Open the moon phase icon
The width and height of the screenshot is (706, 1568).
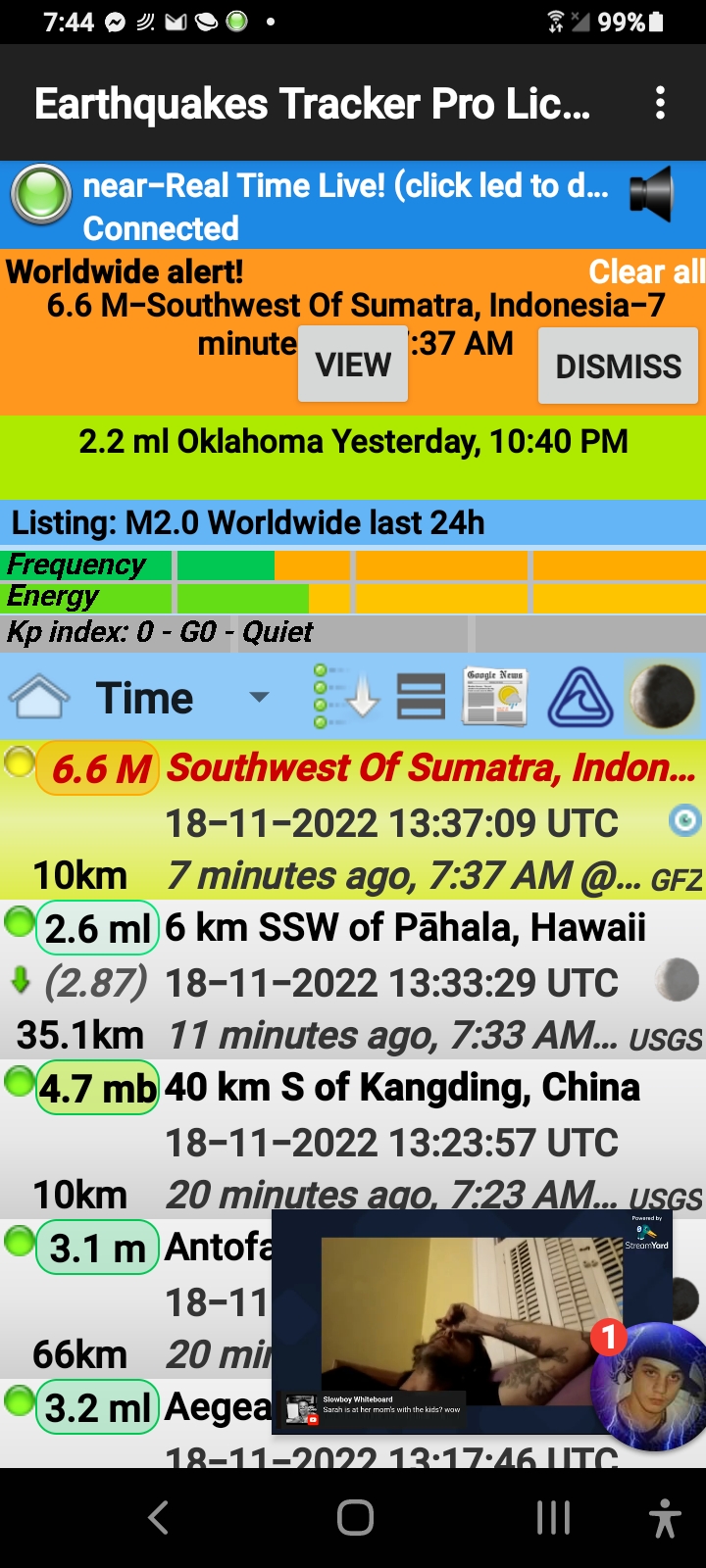(664, 697)
